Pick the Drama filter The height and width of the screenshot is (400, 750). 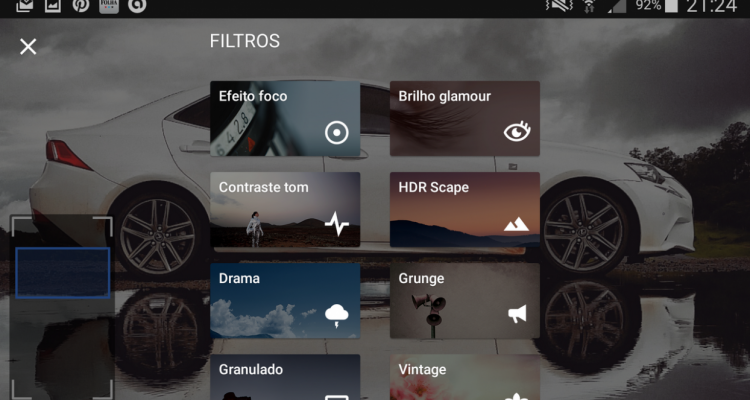285,300
